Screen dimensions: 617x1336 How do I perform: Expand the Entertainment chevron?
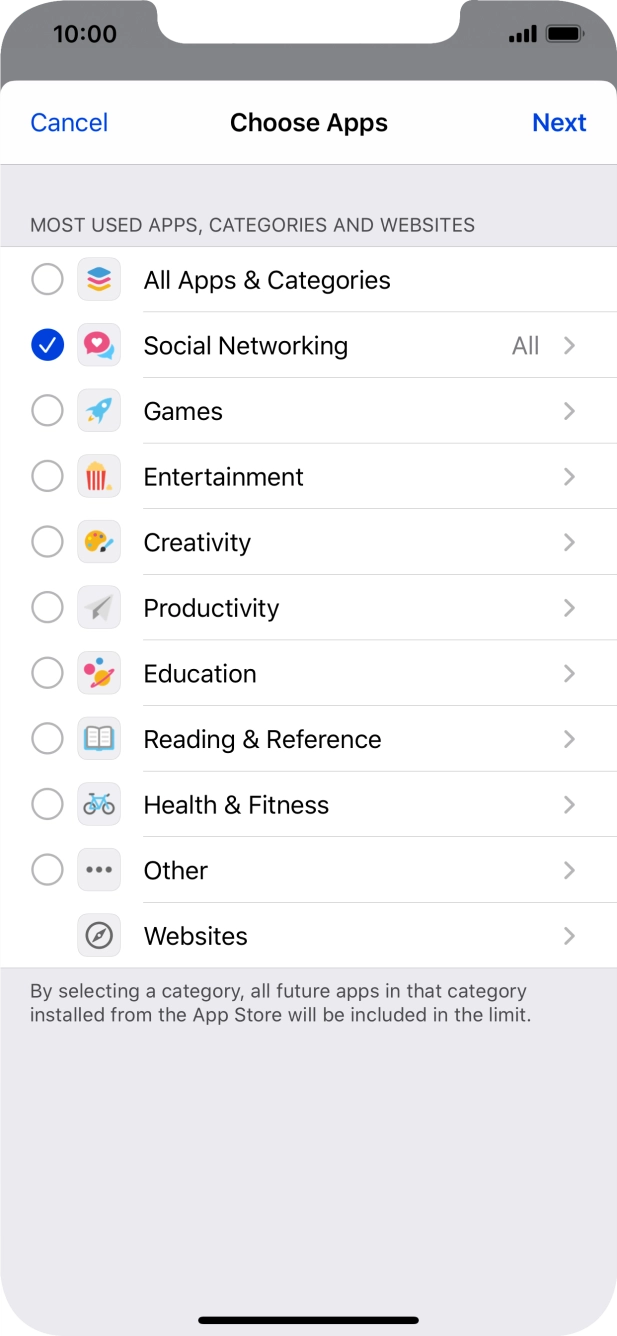569,477
